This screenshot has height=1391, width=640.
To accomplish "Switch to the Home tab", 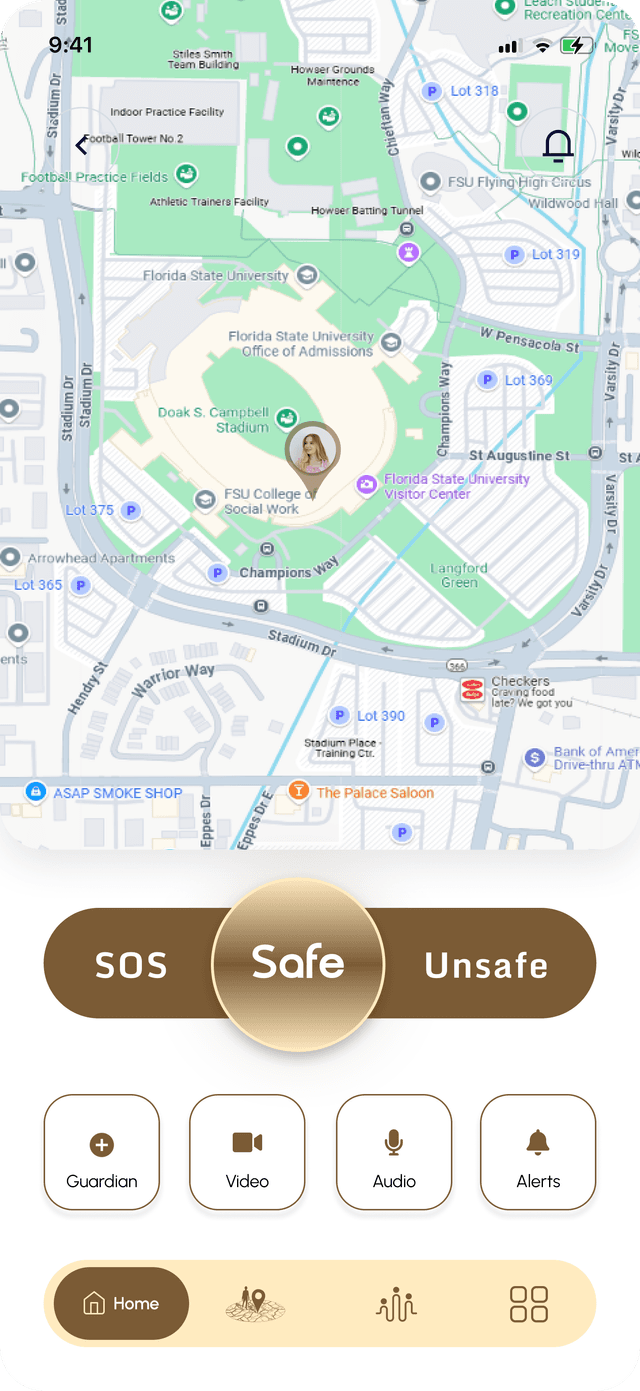I will [121, 1303].
